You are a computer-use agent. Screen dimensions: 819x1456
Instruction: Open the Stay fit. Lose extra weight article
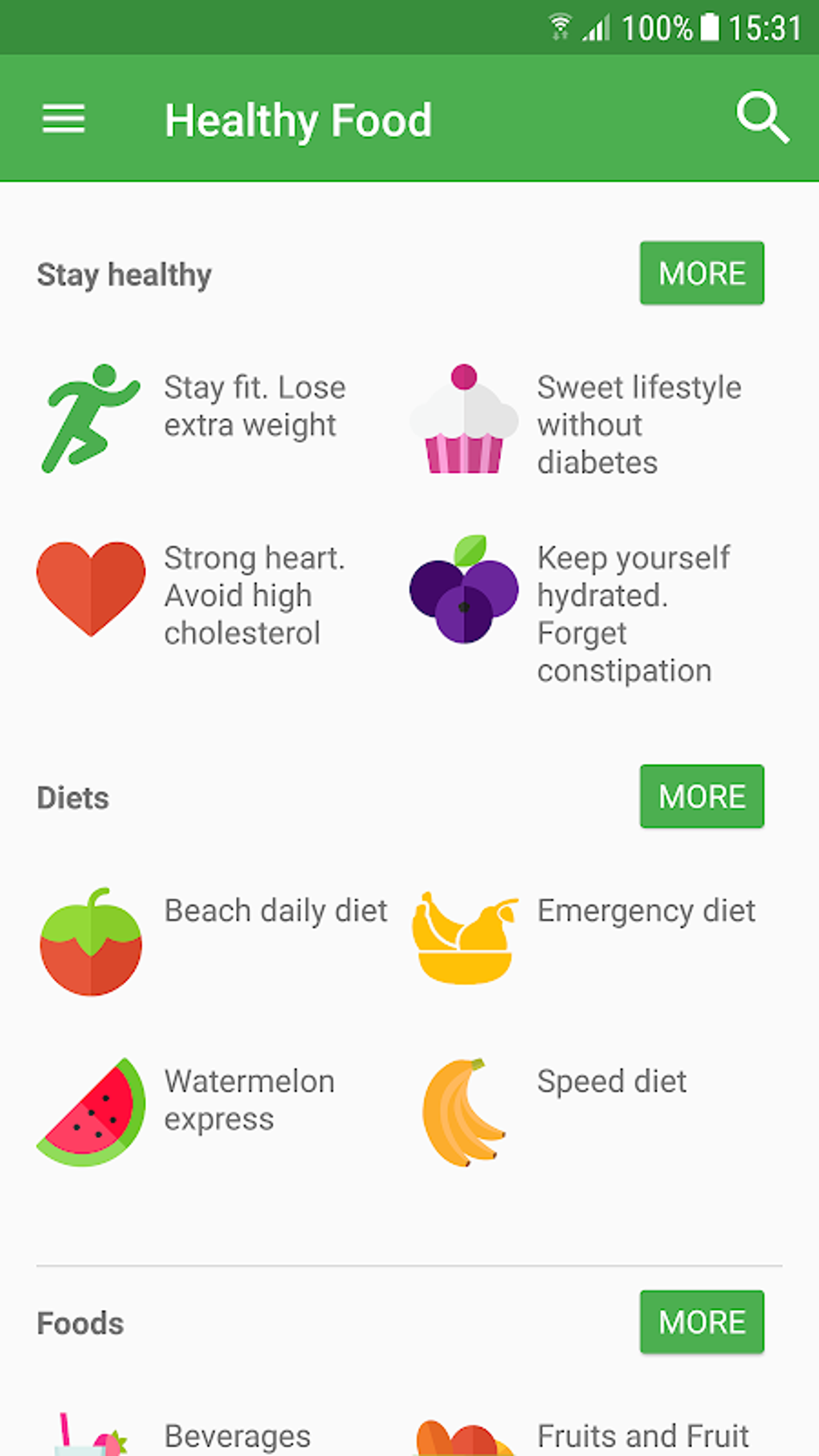pyautogui.click(x=254, y=406)
